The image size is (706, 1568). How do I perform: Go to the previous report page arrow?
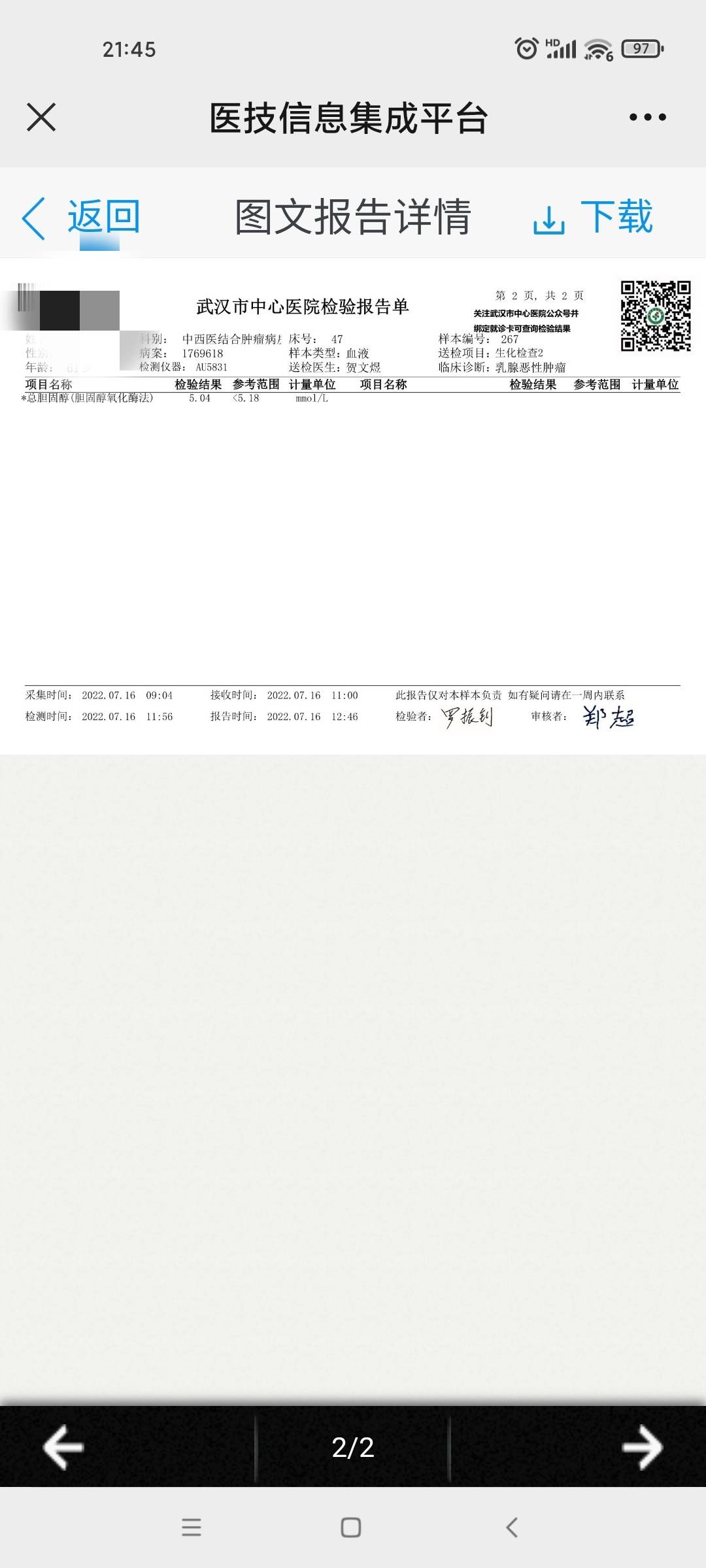coord(63,1448)
